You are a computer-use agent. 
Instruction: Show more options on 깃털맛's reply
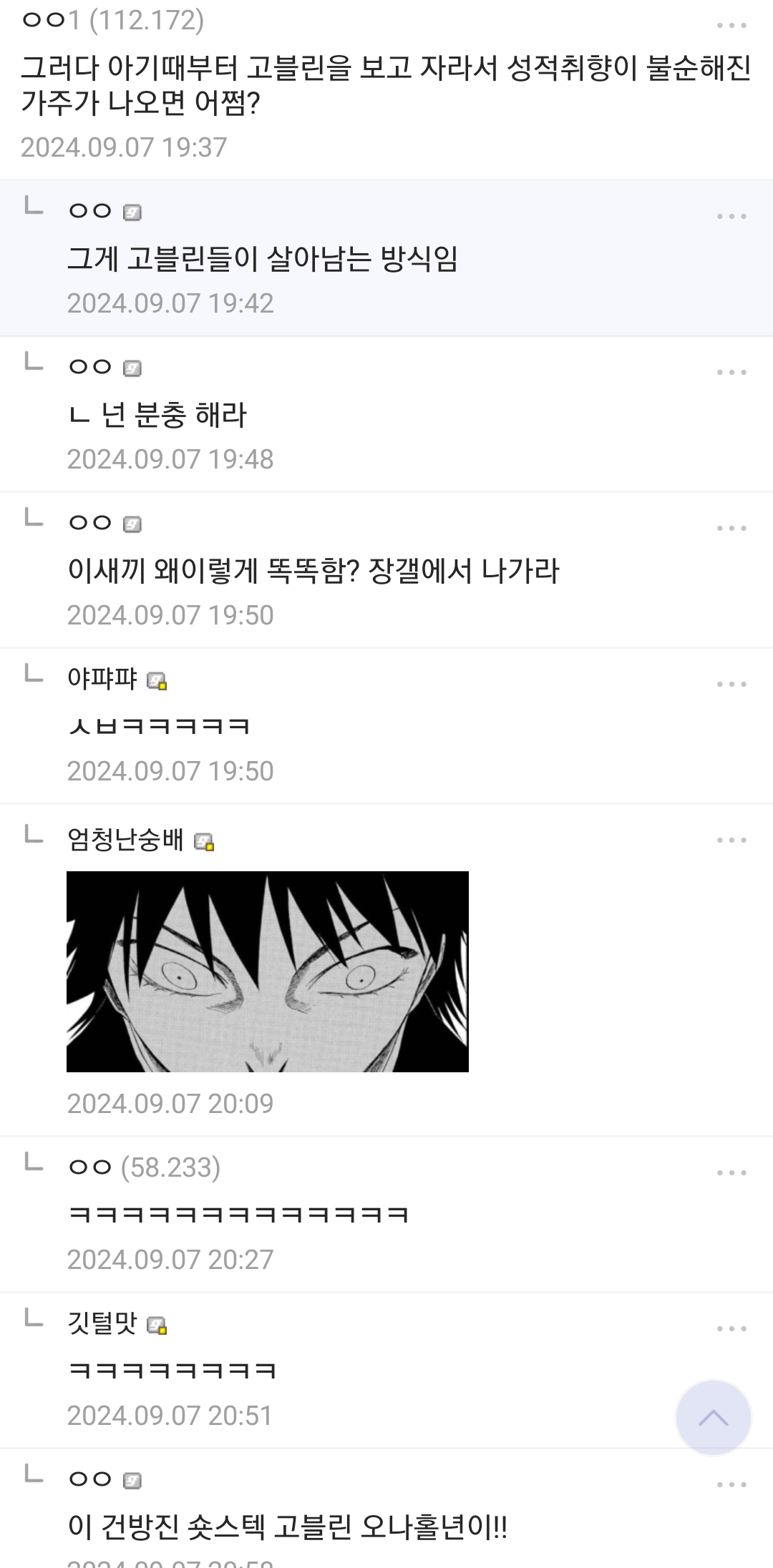point(731,1329)
